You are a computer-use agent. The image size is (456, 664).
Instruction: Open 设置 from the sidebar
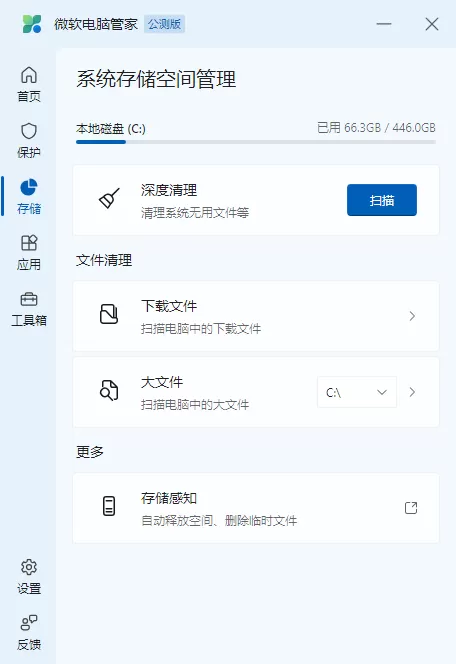click(x=29, y=577)
